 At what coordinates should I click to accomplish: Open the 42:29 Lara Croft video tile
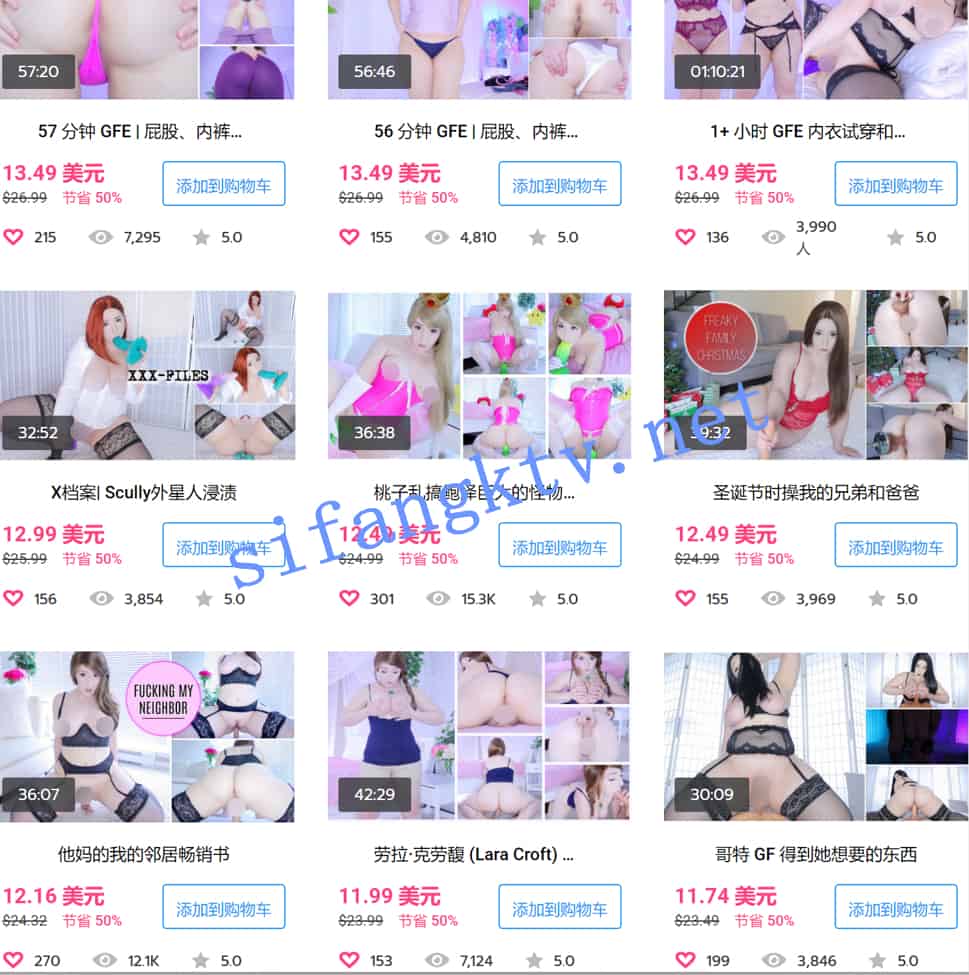[x=478, y=736]
